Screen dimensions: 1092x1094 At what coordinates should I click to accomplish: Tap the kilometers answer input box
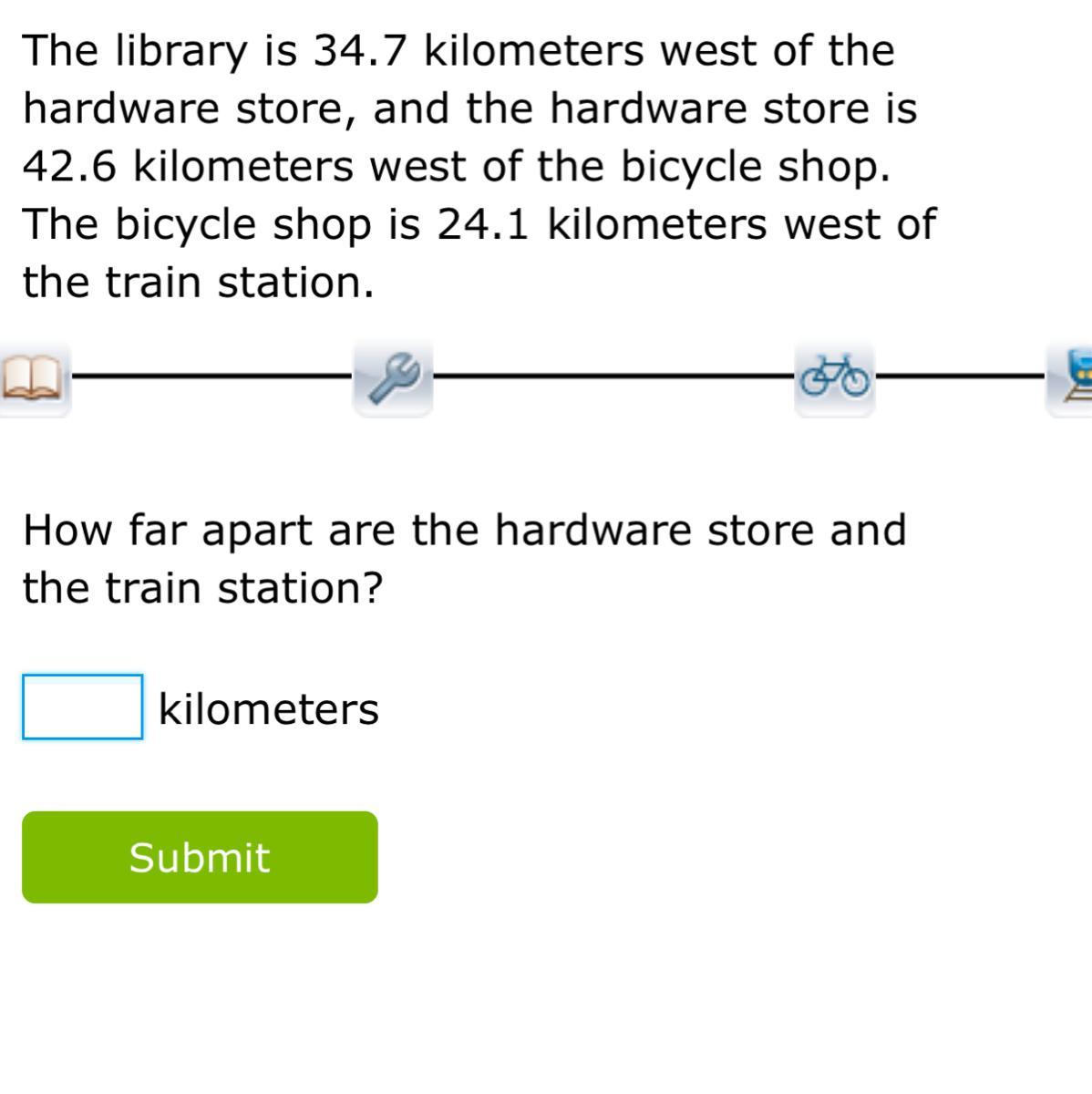coord(83,707)
